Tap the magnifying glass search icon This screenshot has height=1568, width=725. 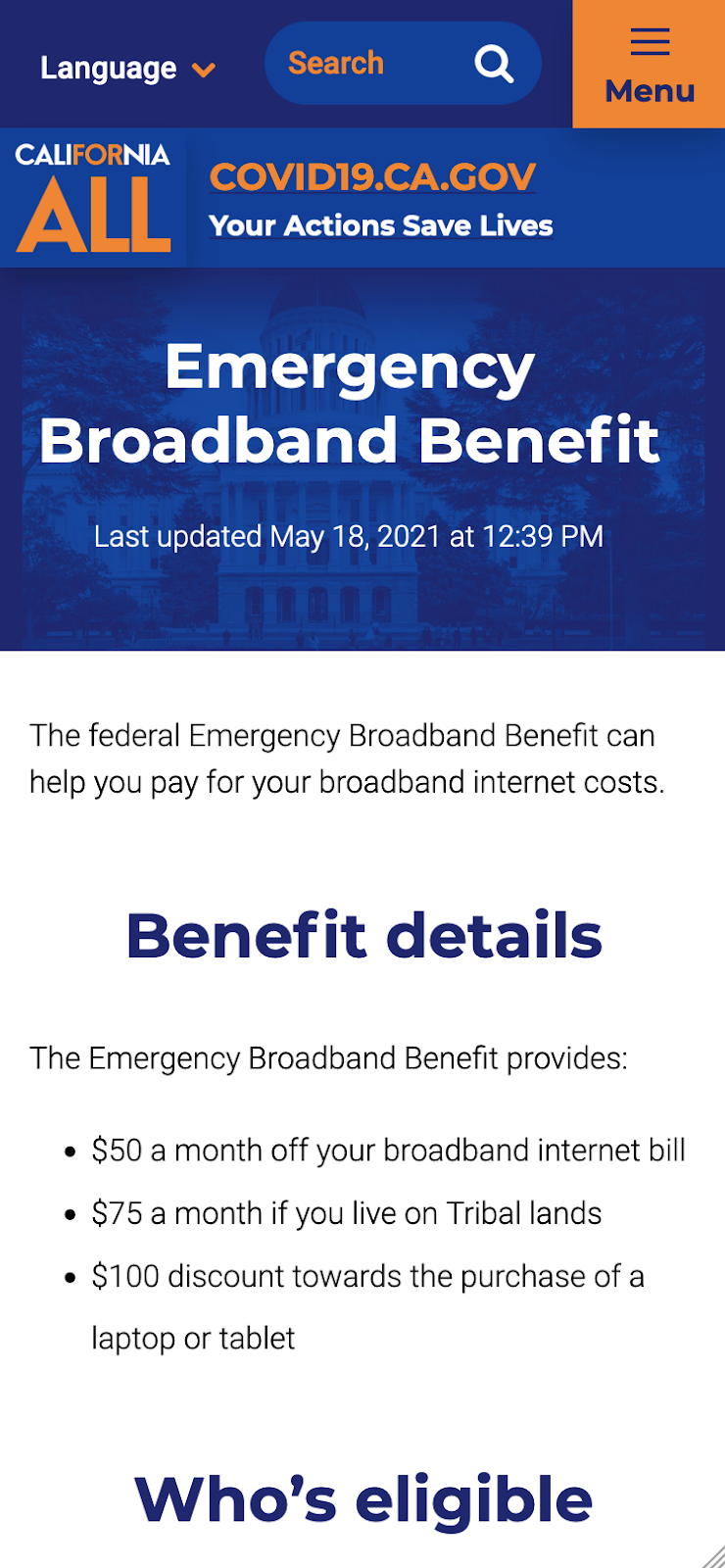tap(494, 65)
